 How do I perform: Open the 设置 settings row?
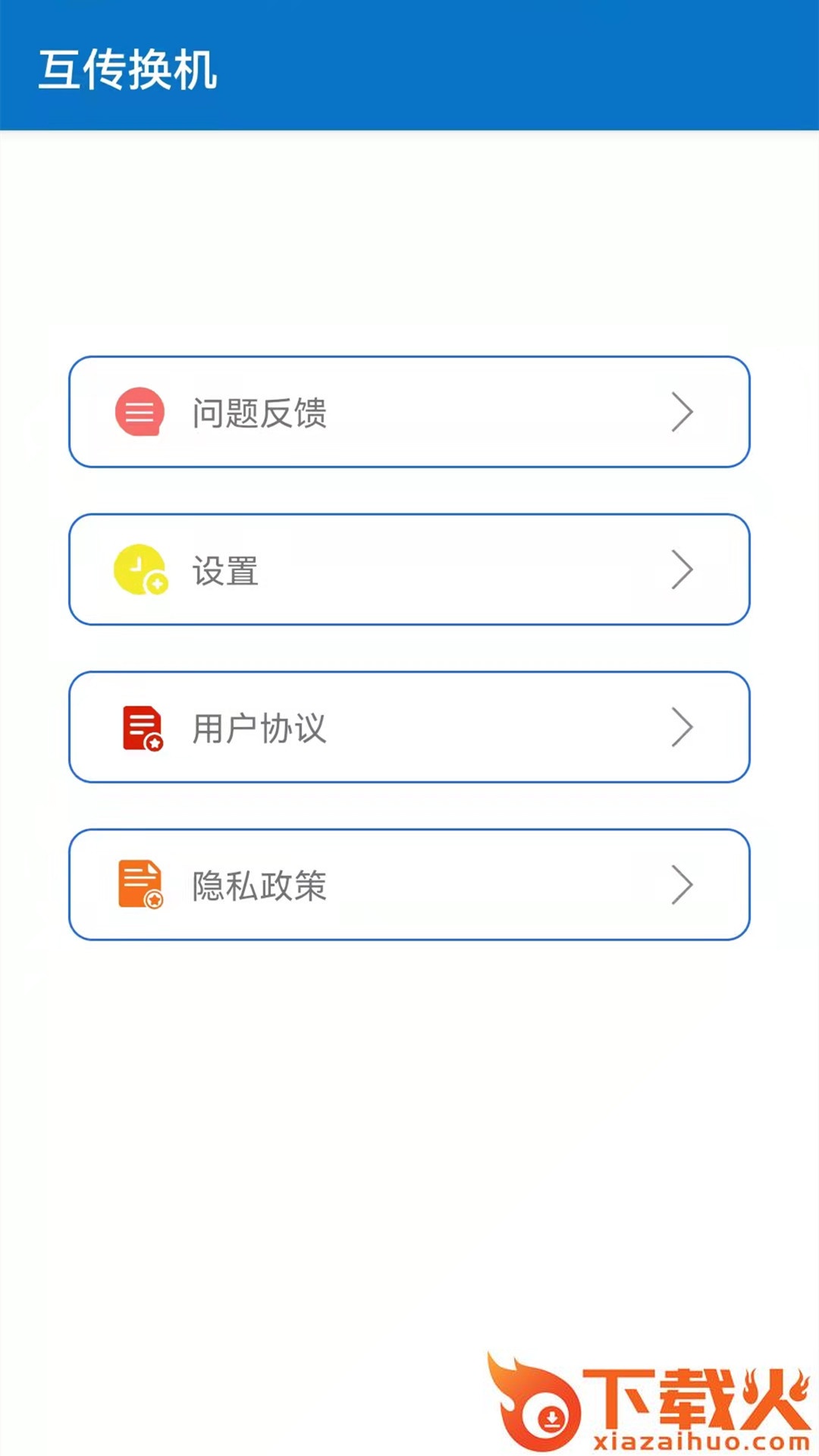[409, 570]
